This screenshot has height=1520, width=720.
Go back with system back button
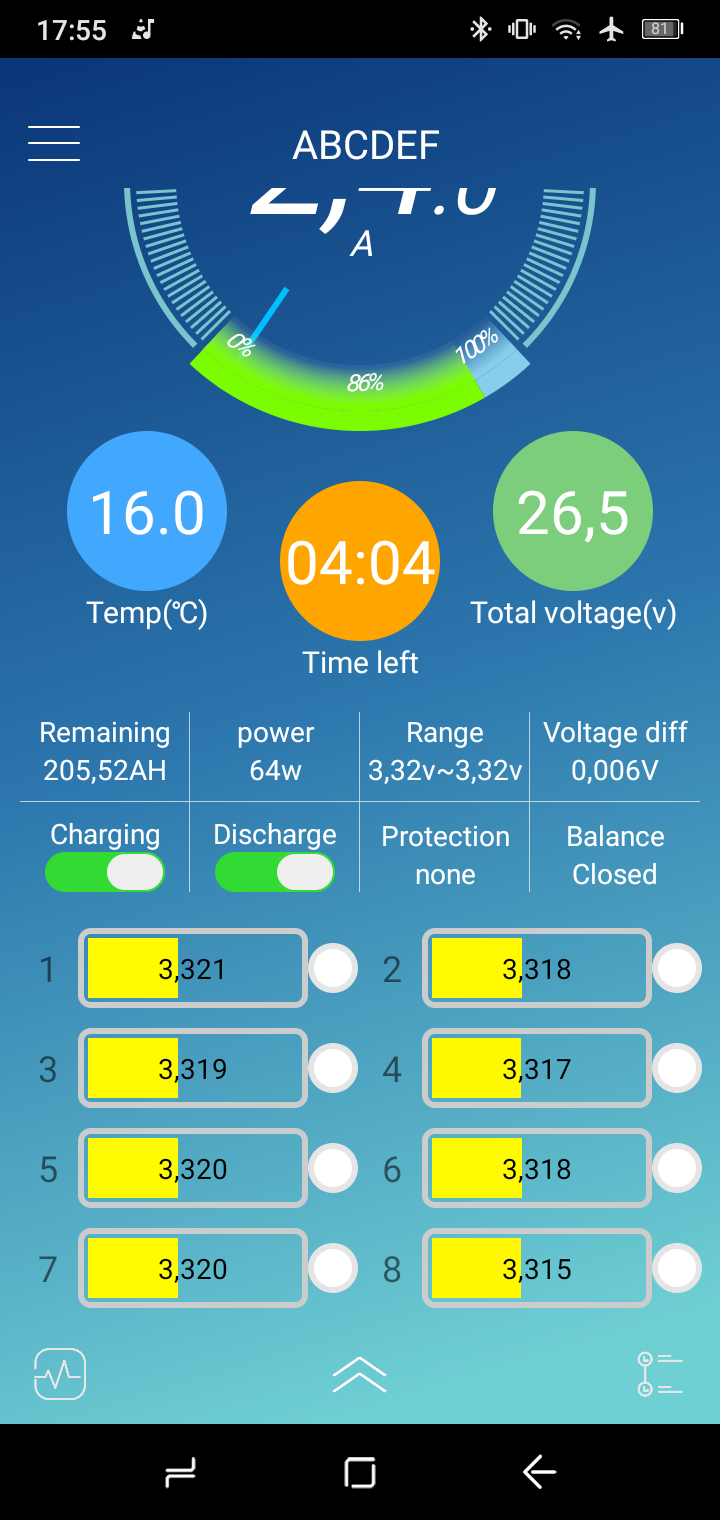click(539, 1472)
